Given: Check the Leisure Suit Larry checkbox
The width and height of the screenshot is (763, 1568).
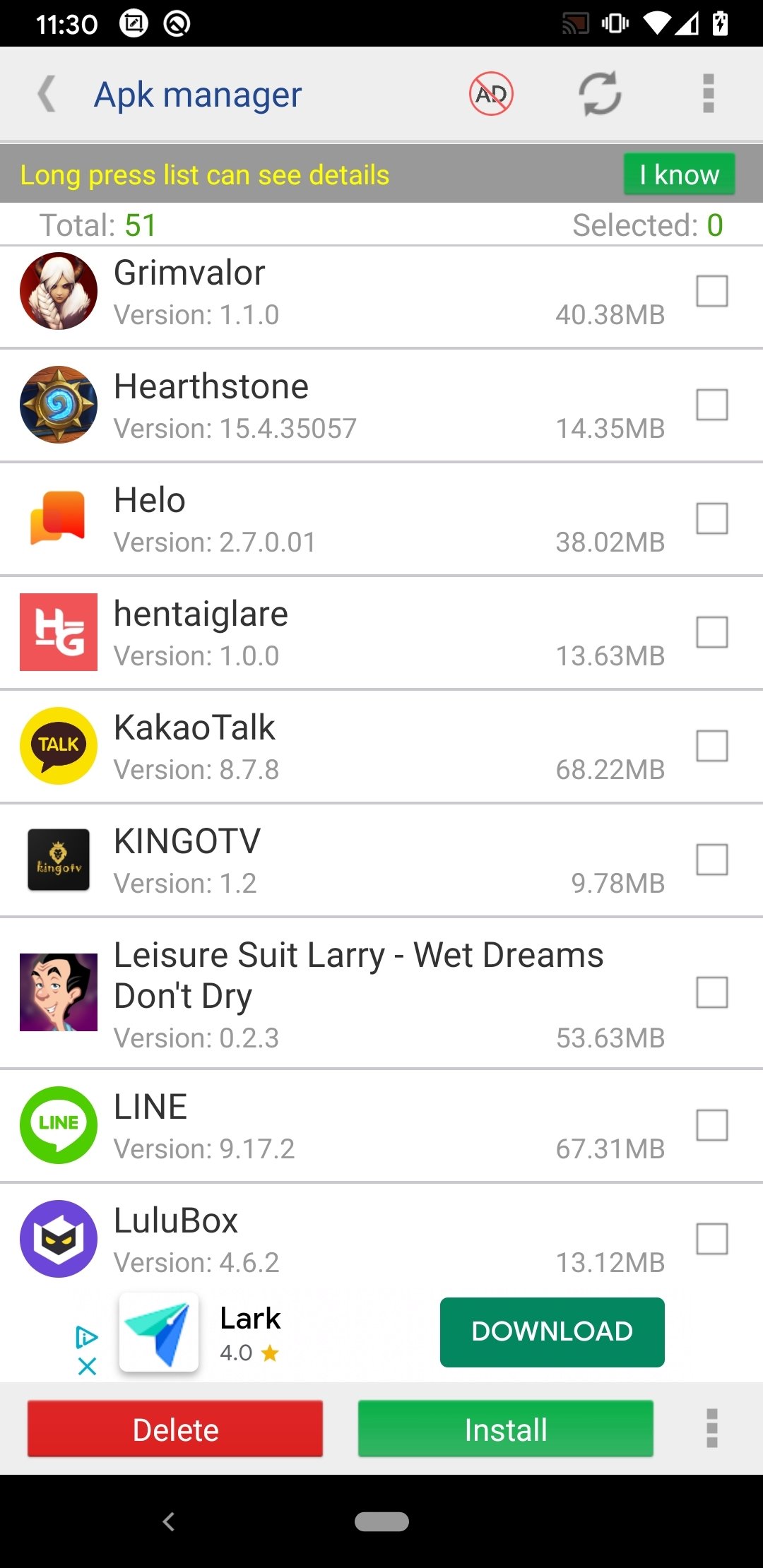Looking at the screenshot, I should (711, 992).
